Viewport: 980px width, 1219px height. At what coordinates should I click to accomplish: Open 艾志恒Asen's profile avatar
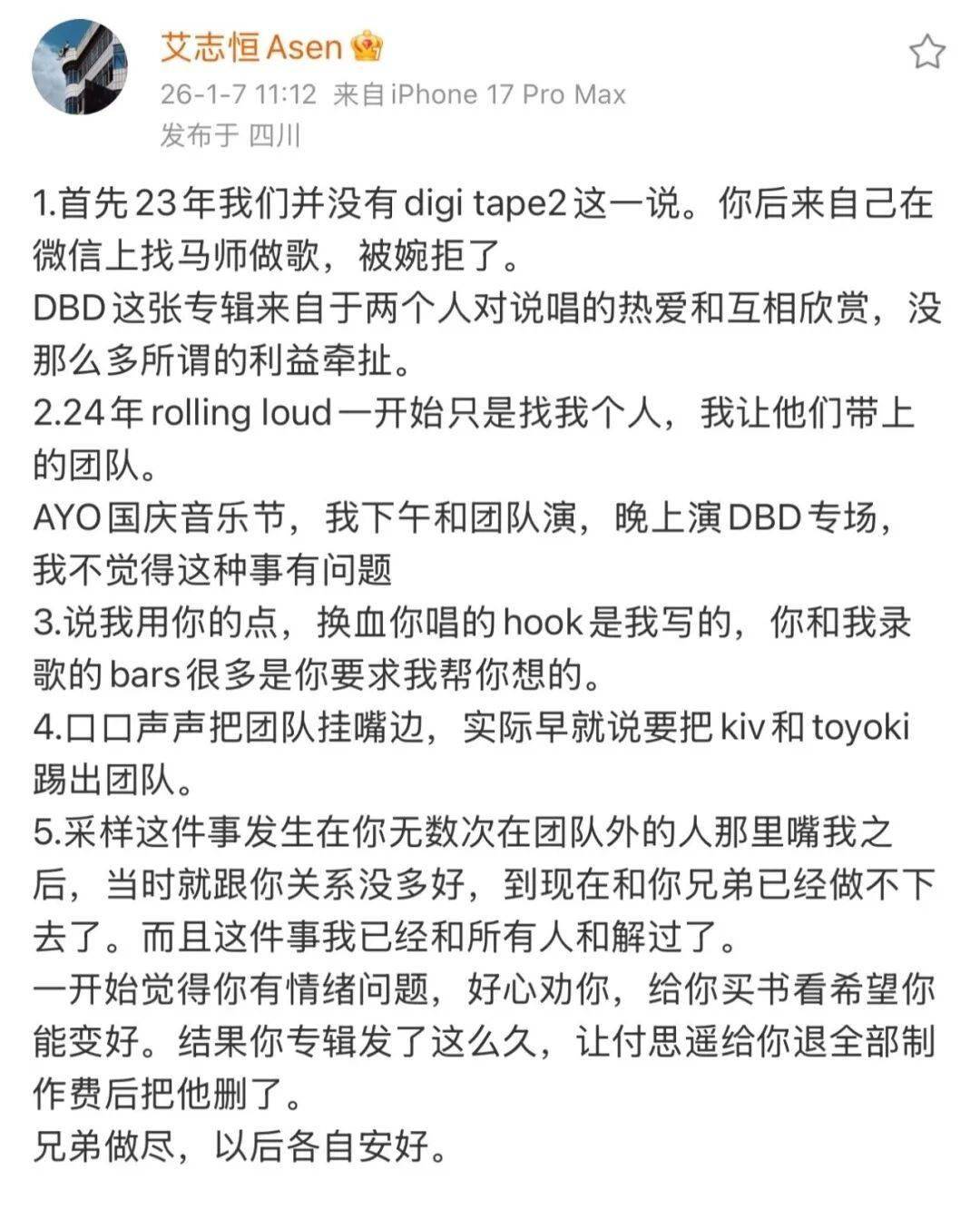[x=79, y=67]
